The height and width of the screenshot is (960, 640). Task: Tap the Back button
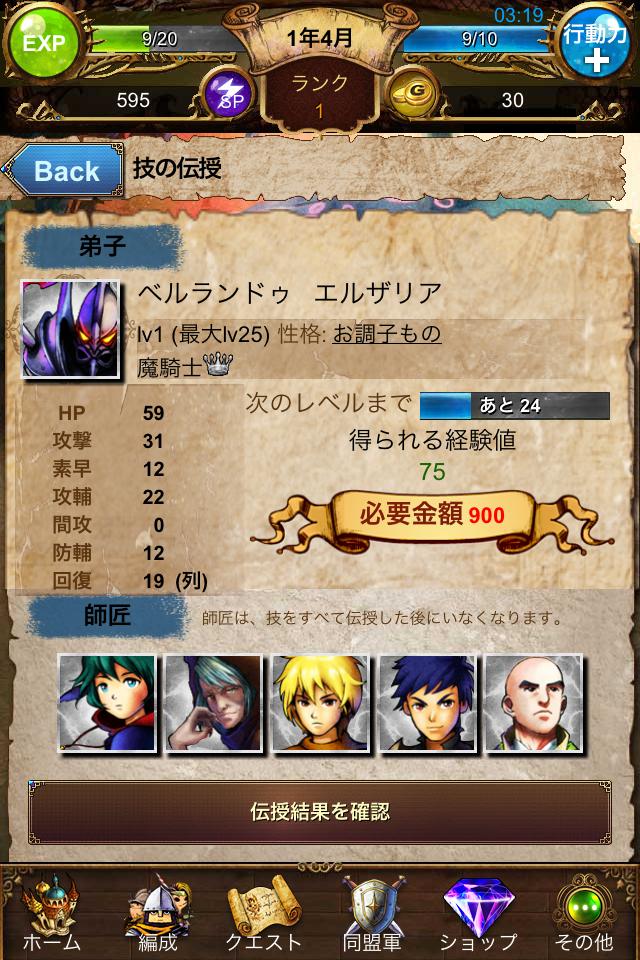click(62, 170)
